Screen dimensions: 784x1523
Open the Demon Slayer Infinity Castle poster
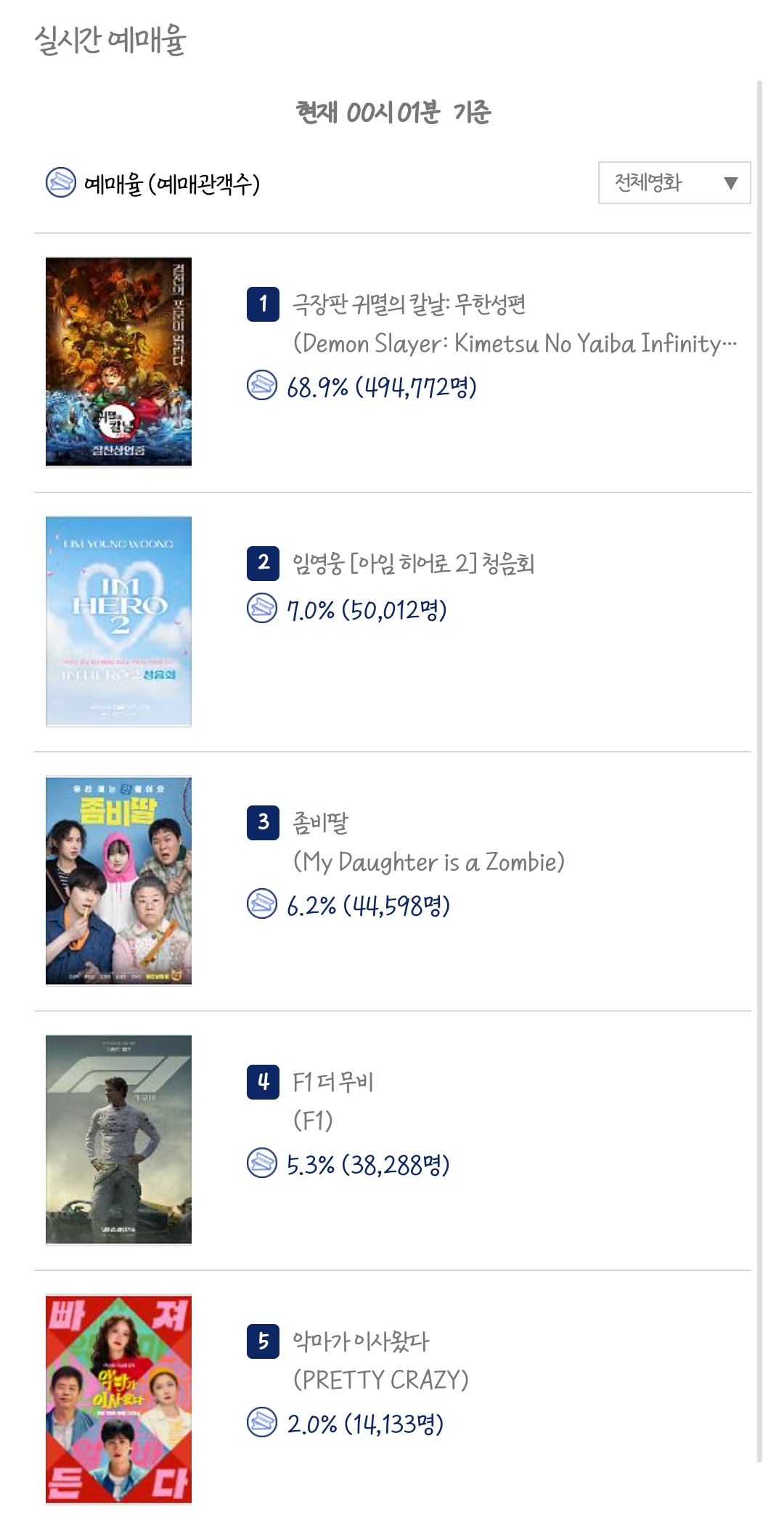click(118, 362)
